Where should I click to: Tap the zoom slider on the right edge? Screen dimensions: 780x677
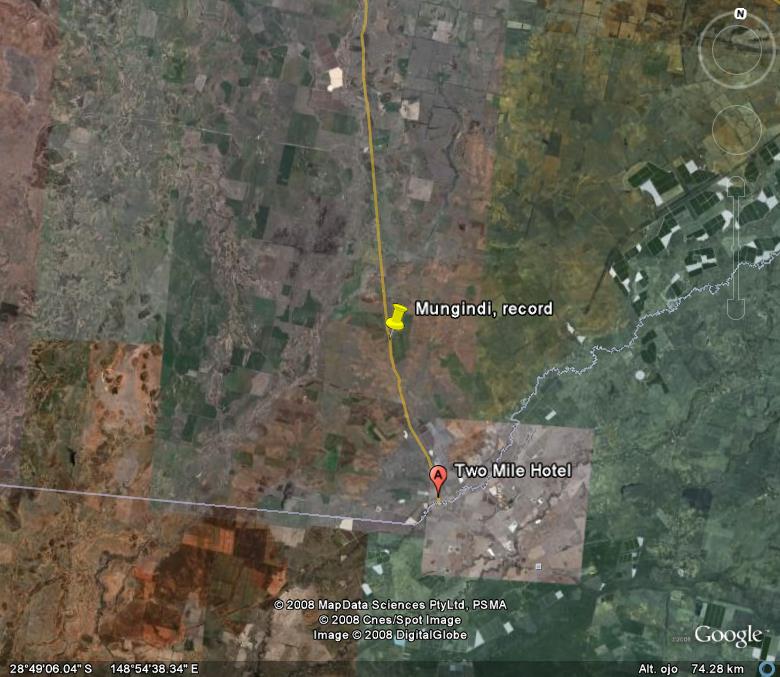click(x=736, y=248)
